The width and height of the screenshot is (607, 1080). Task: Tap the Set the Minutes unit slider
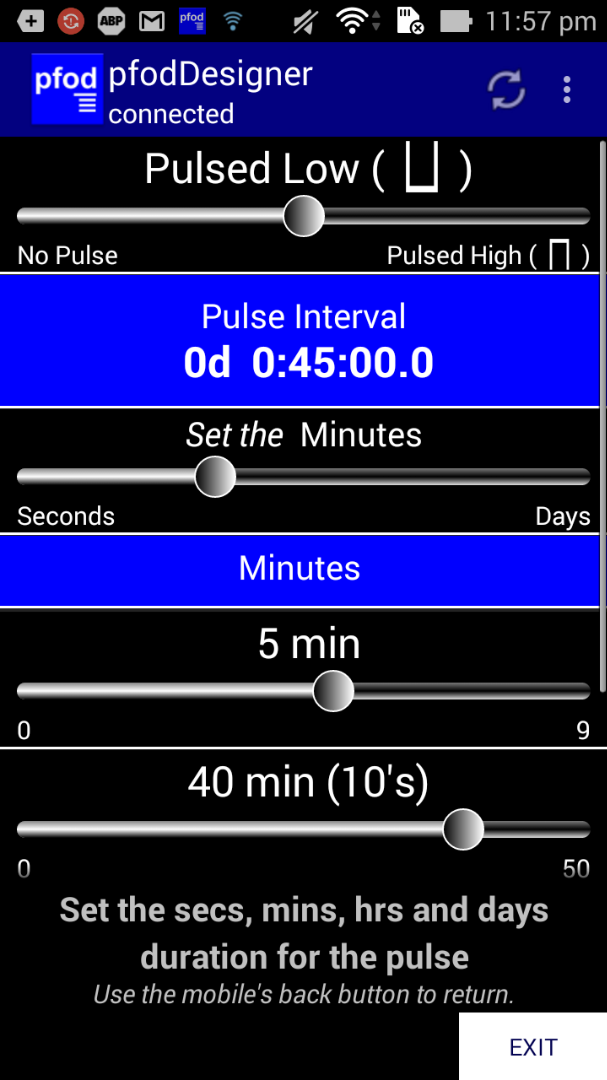click(303, 477)
